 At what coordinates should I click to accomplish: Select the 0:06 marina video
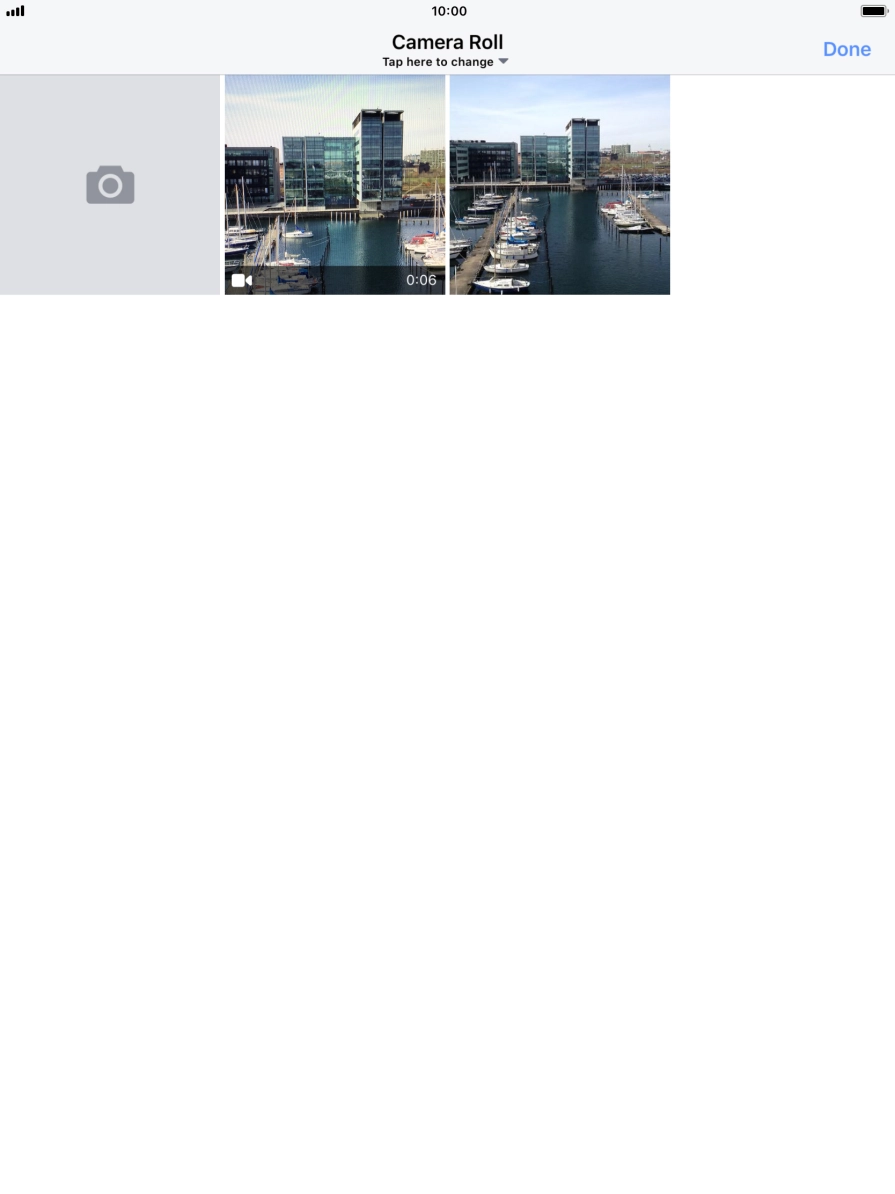click(334, 185)
